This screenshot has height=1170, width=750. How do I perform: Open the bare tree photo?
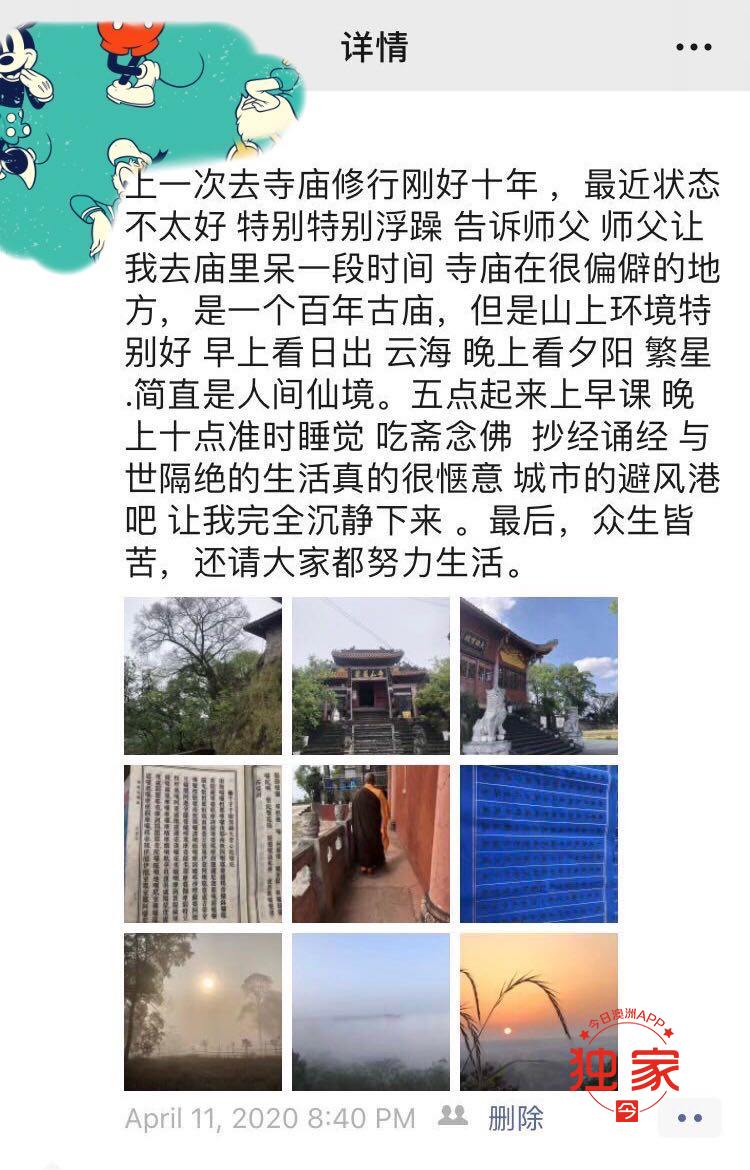(x=203, y=676)
